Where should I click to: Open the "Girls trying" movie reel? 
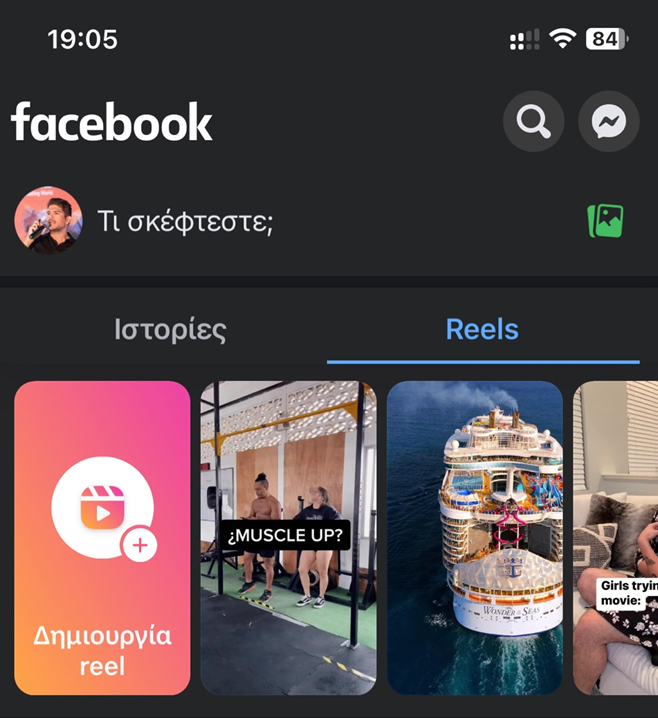tap(616, 538)
